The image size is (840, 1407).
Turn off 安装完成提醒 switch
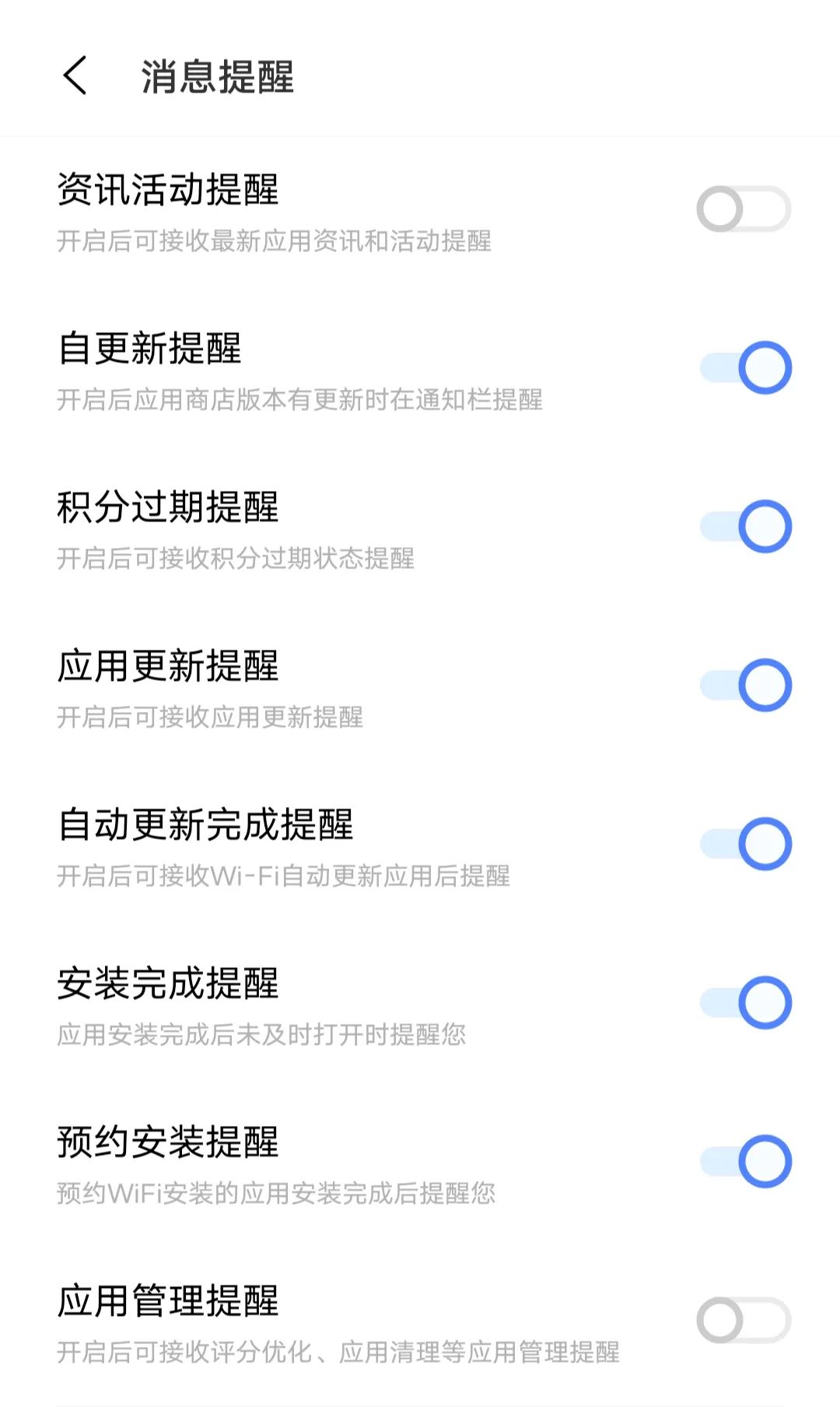point(745,1002)
